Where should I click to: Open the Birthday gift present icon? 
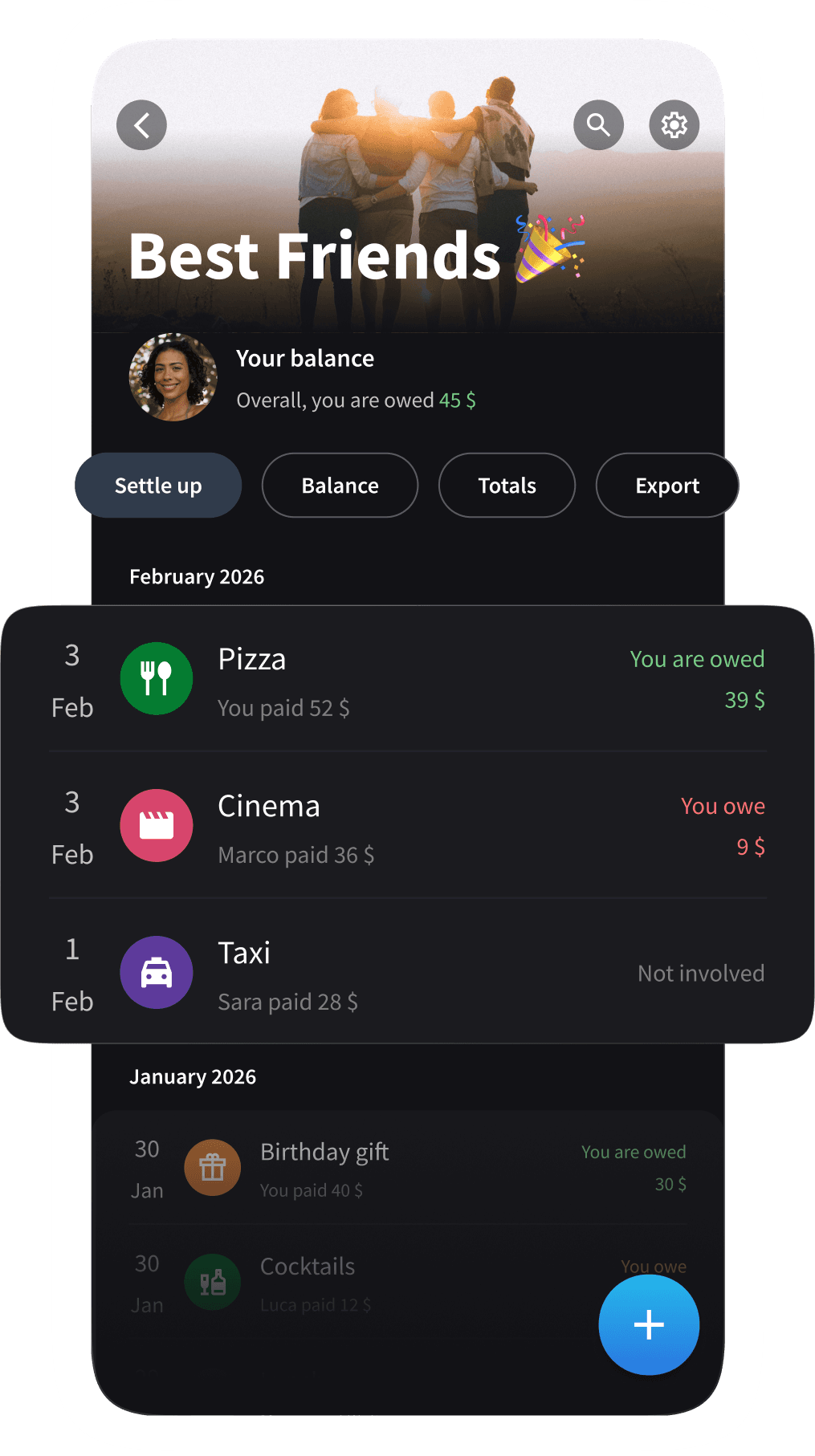pyautogui.click(x=212, y=1168)
